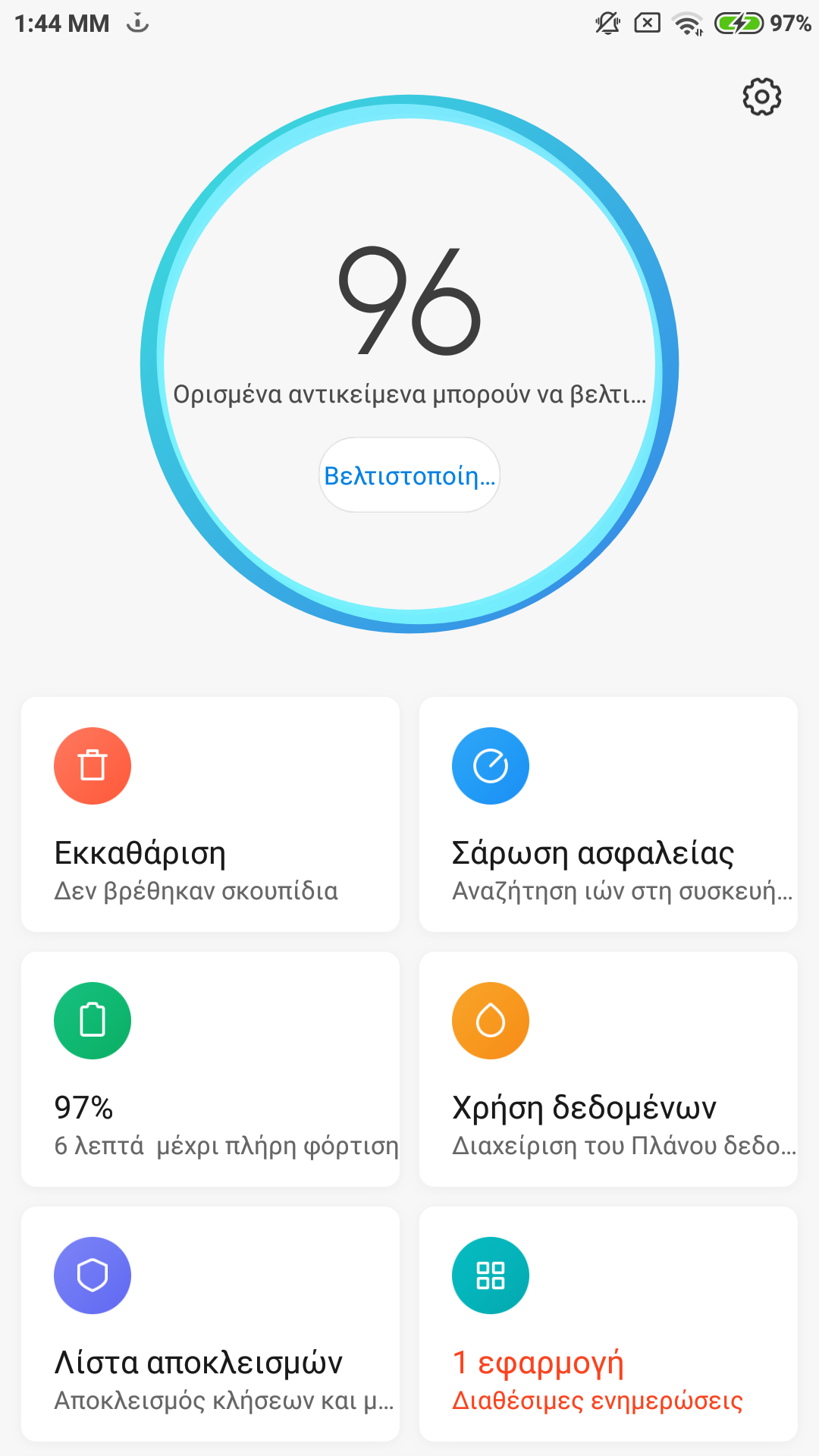
Task: View the 1 εφαρμογή updates card
Action: [608, 1324]
